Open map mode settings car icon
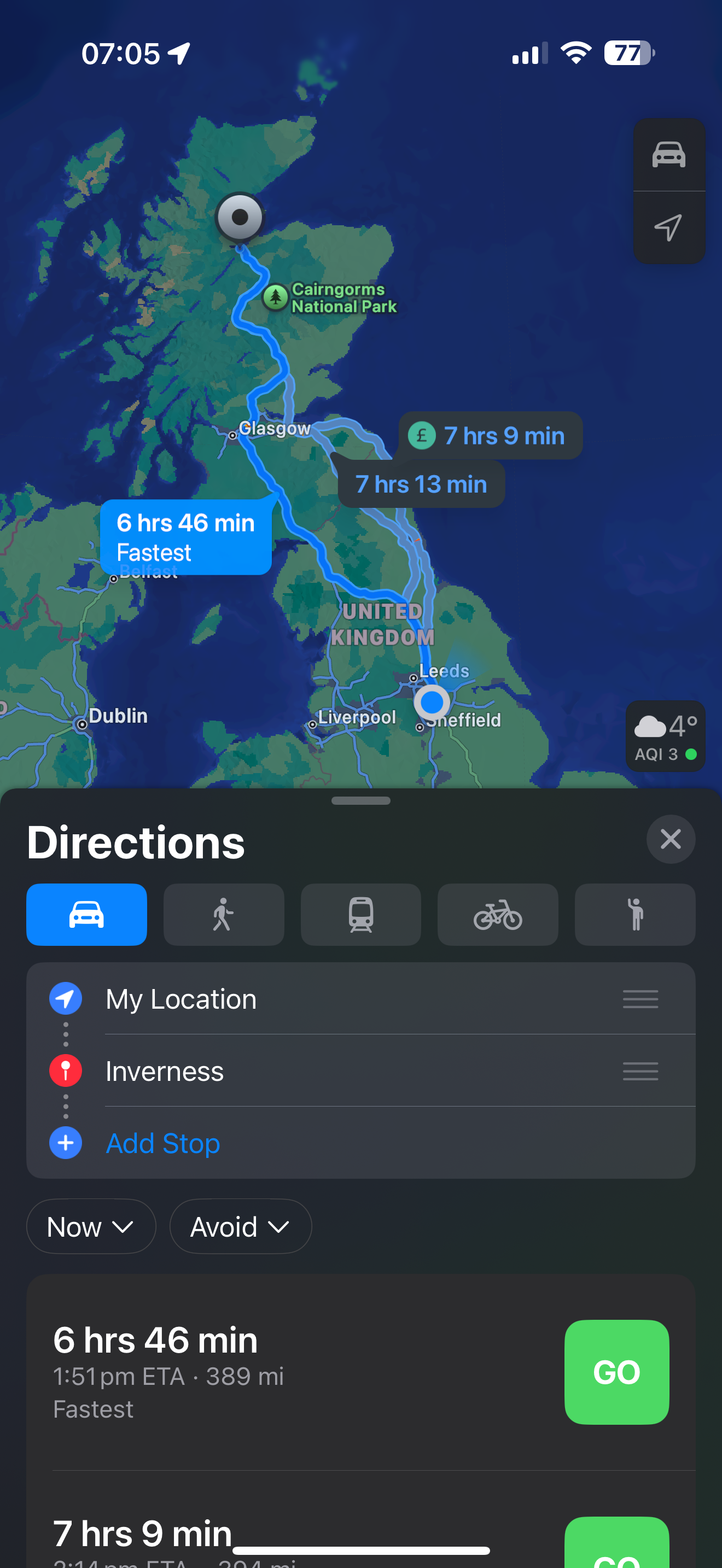This screenshot has height=1568, width=722. (x=668, y=155)
